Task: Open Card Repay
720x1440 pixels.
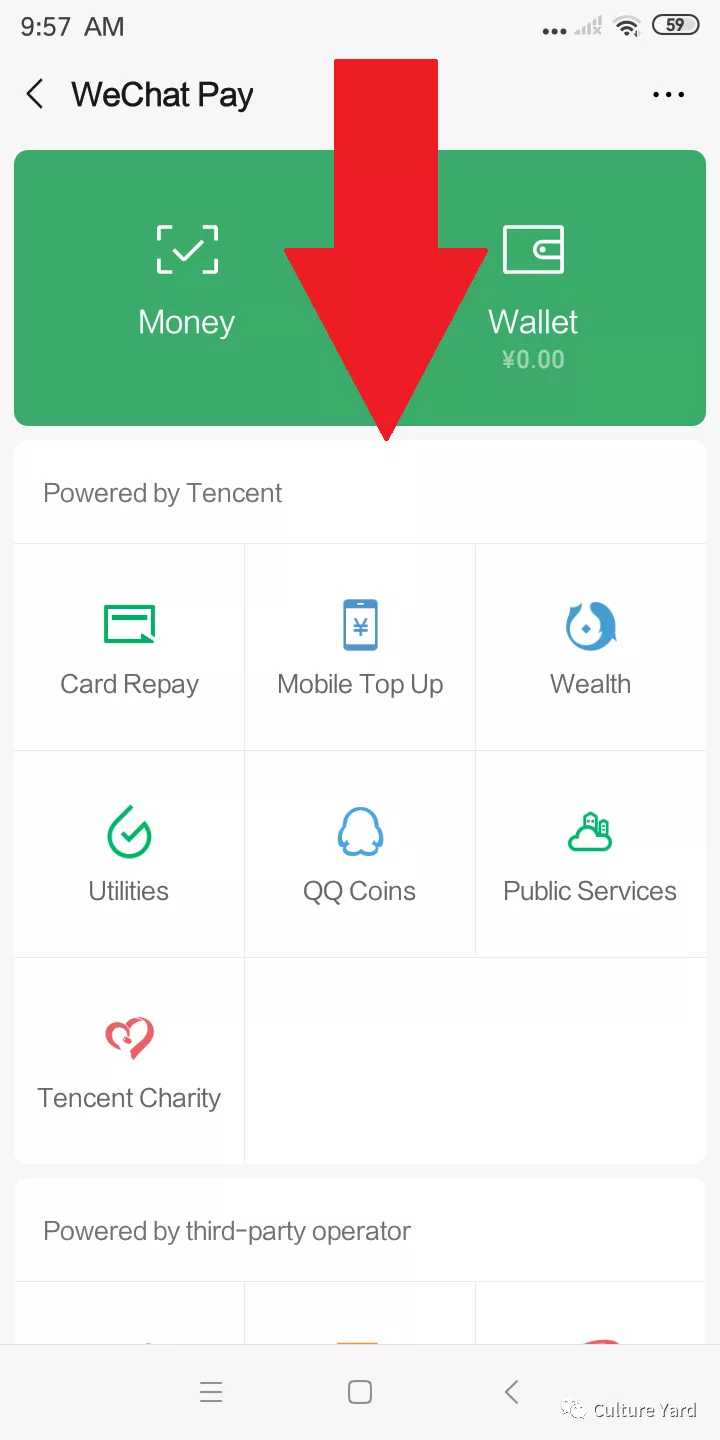Action: point(129,648)
